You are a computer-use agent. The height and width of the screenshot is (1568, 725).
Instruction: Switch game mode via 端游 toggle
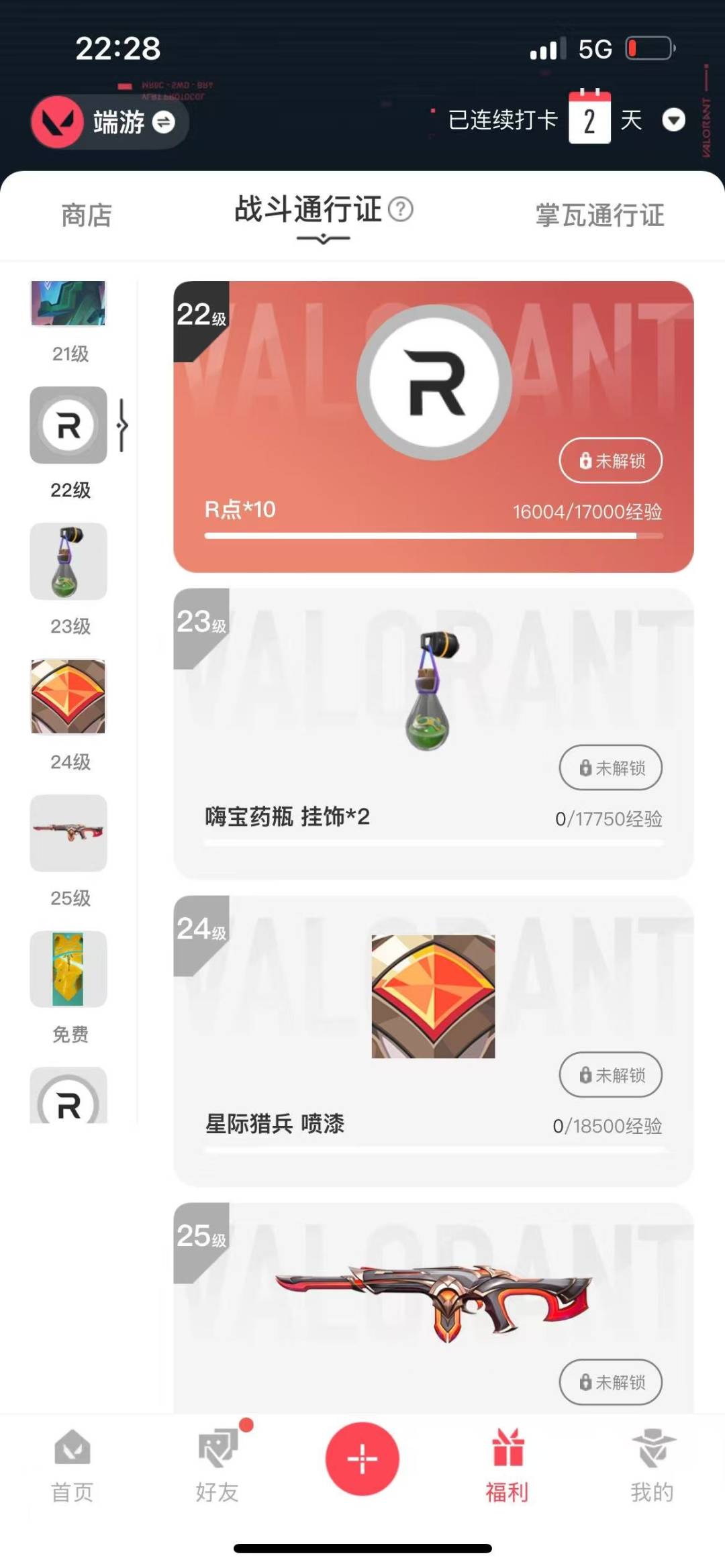(163, 121)
